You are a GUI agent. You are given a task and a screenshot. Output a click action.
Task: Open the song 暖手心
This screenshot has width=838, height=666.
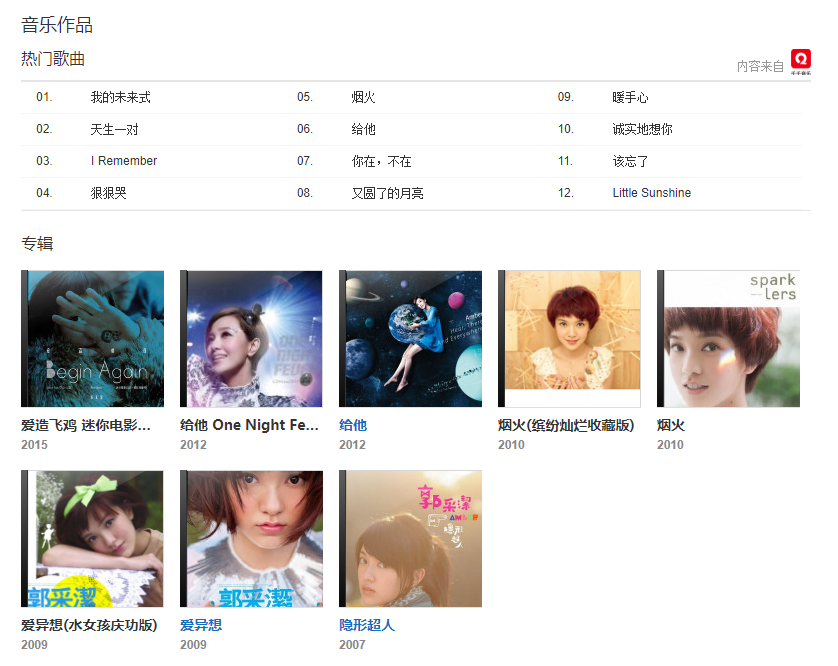pyautogui.click(x=630, y=97)
